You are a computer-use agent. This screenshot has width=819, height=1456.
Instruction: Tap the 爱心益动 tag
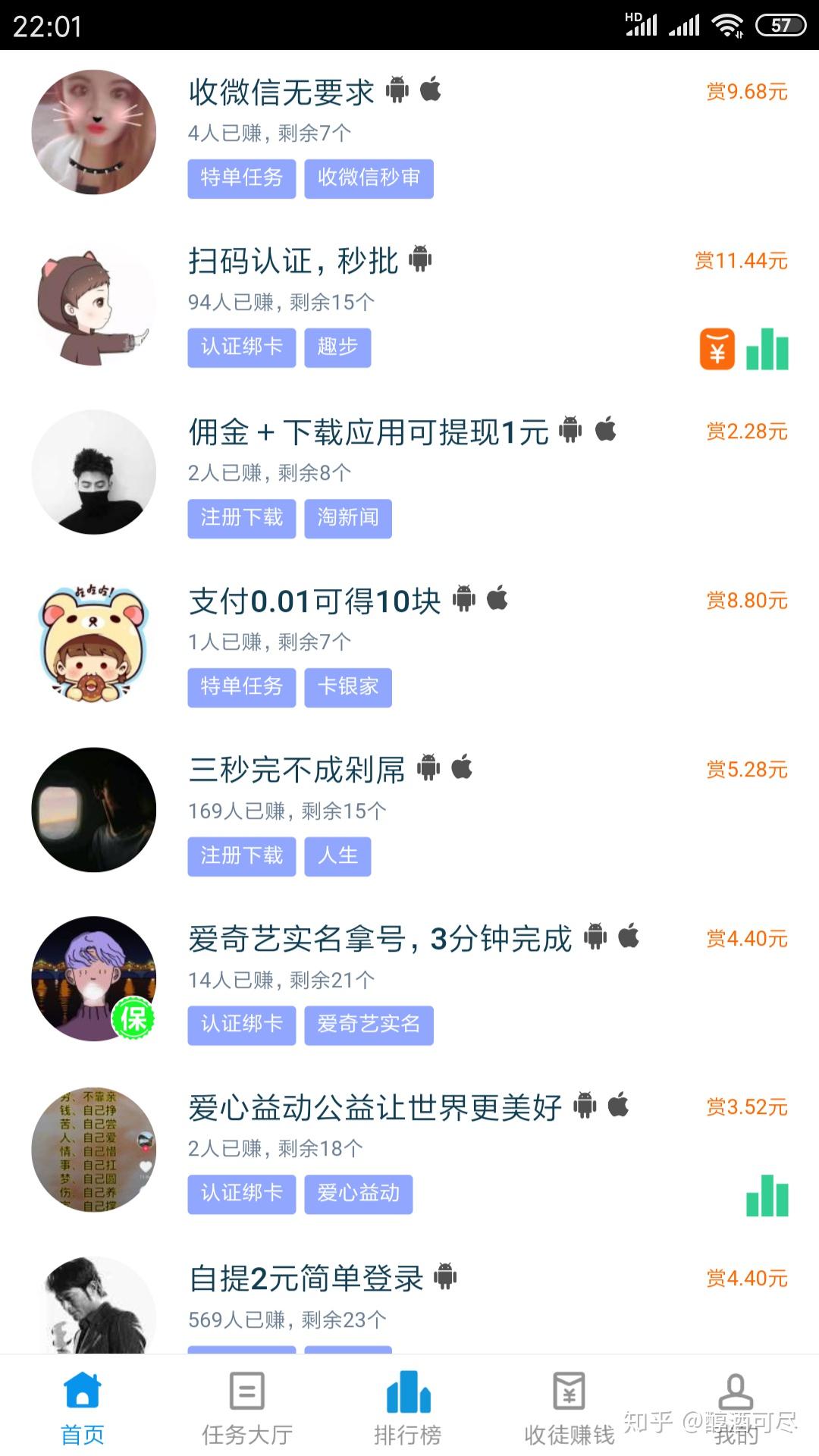click(x=358, y=1194)
